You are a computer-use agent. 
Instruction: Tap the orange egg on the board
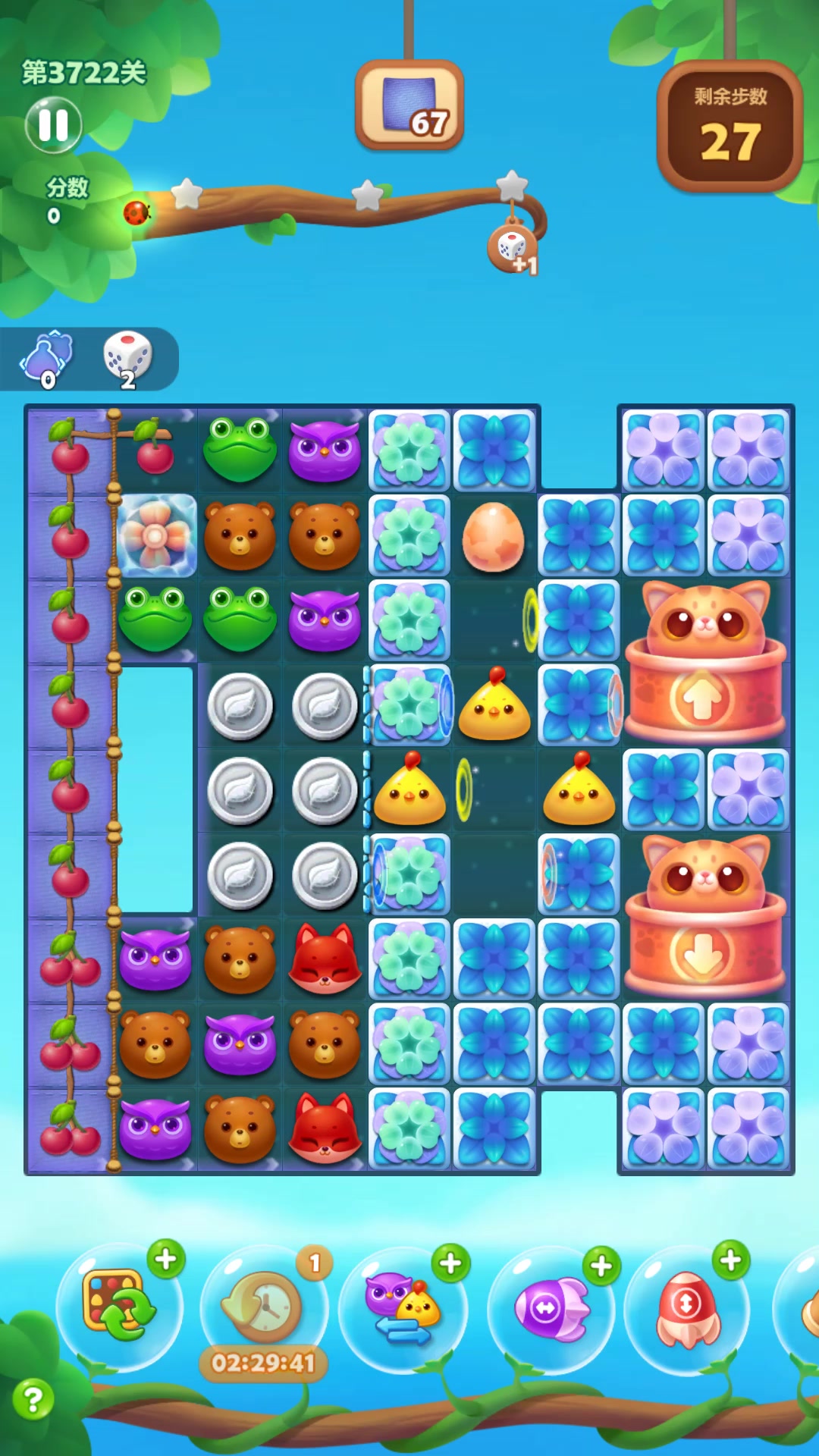click(494, 537)
